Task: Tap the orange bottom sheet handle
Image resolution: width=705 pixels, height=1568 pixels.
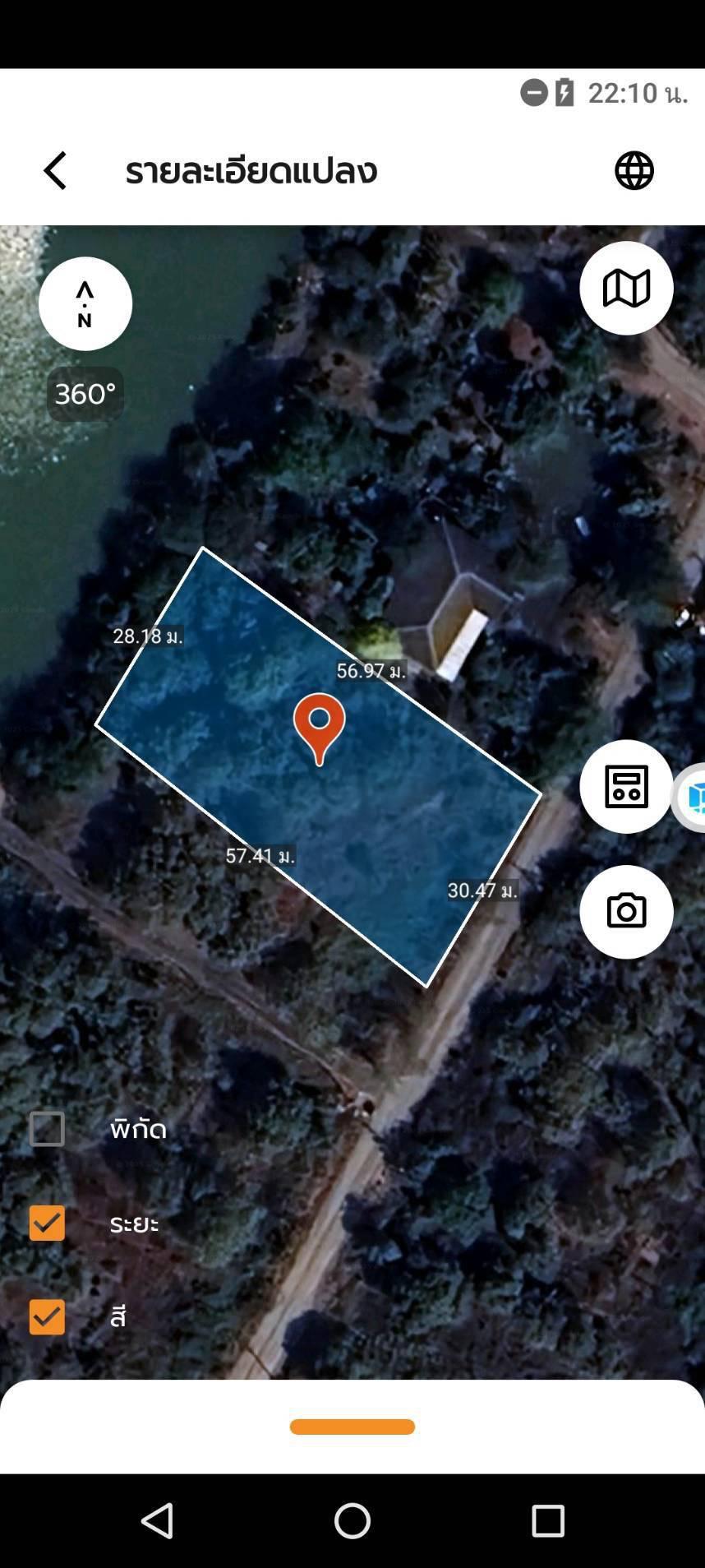Action: point(352,1427)
